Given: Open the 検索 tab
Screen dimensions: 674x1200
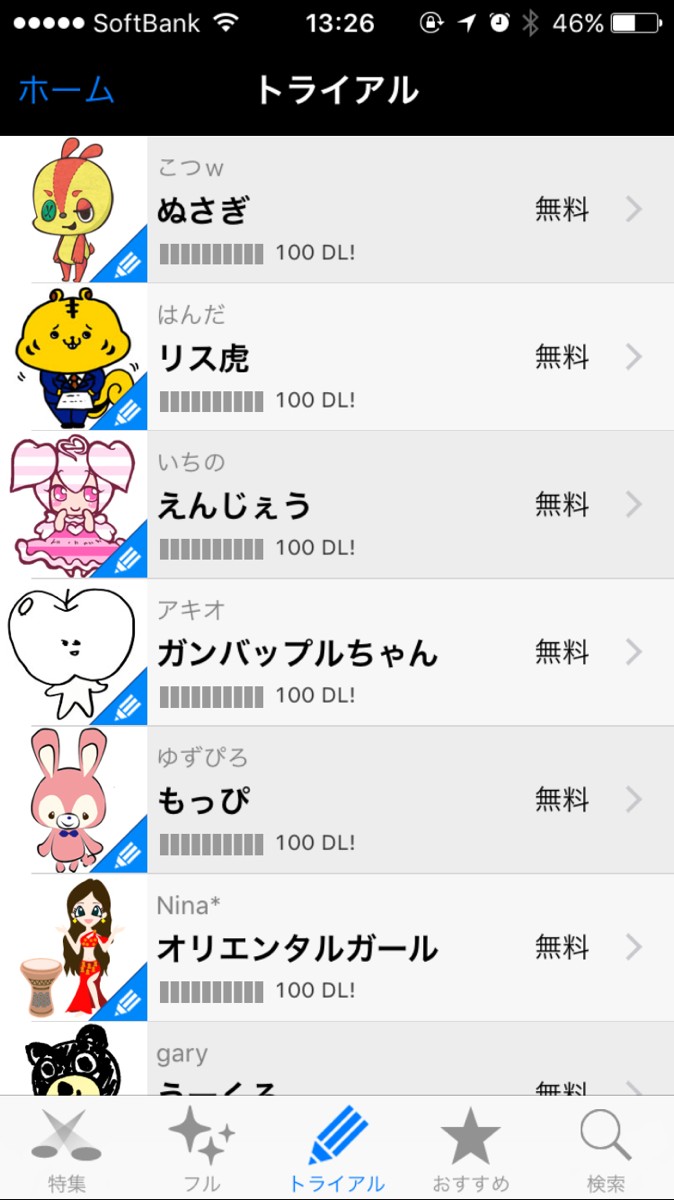Looking at the screenshot, I should click(x=606, y=1150).
